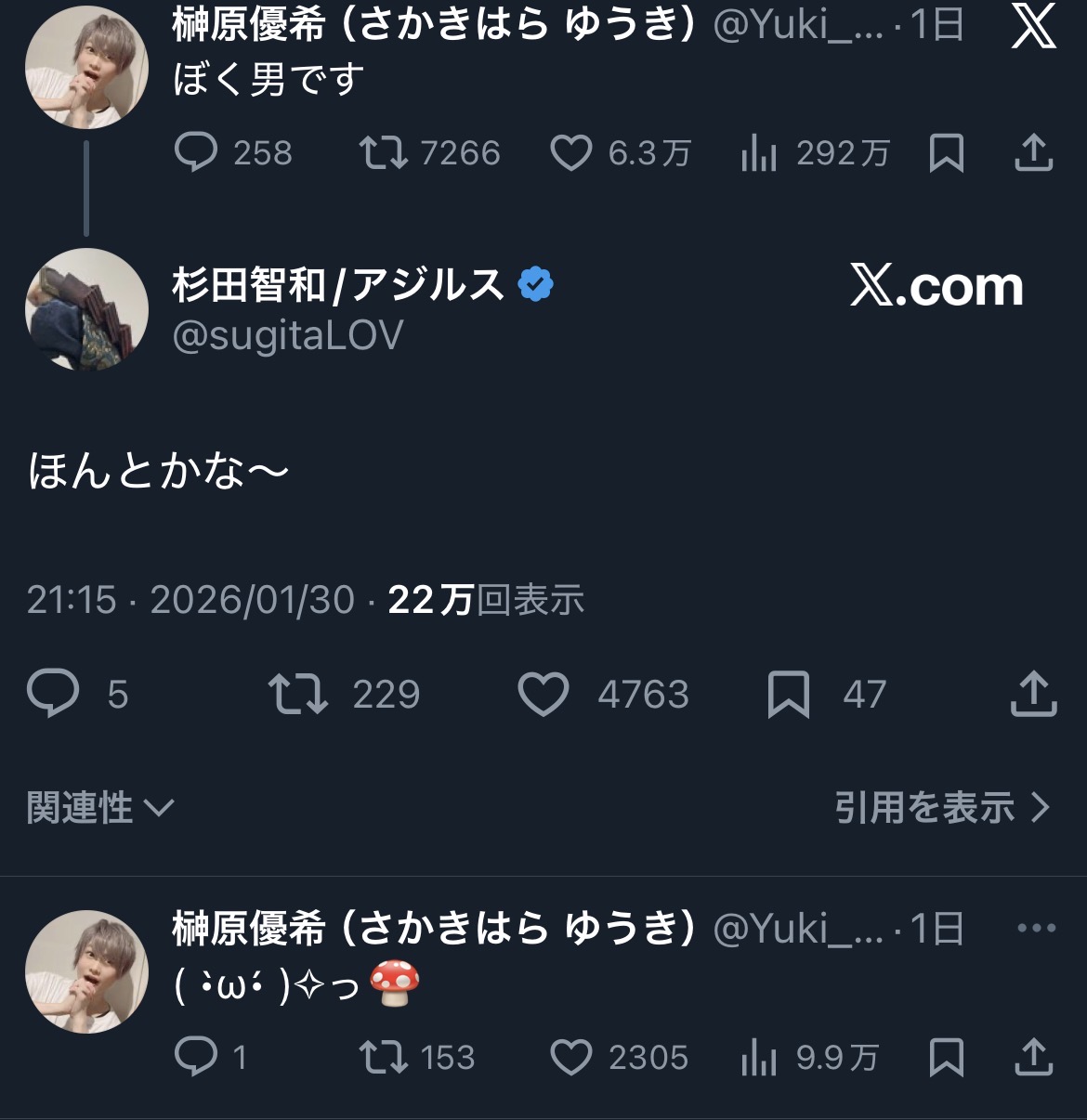The height and width of the screenshot is (1120, 1087).
Task: Open the overflow menu on the mushroom reply
Action: pos(1036,928)
